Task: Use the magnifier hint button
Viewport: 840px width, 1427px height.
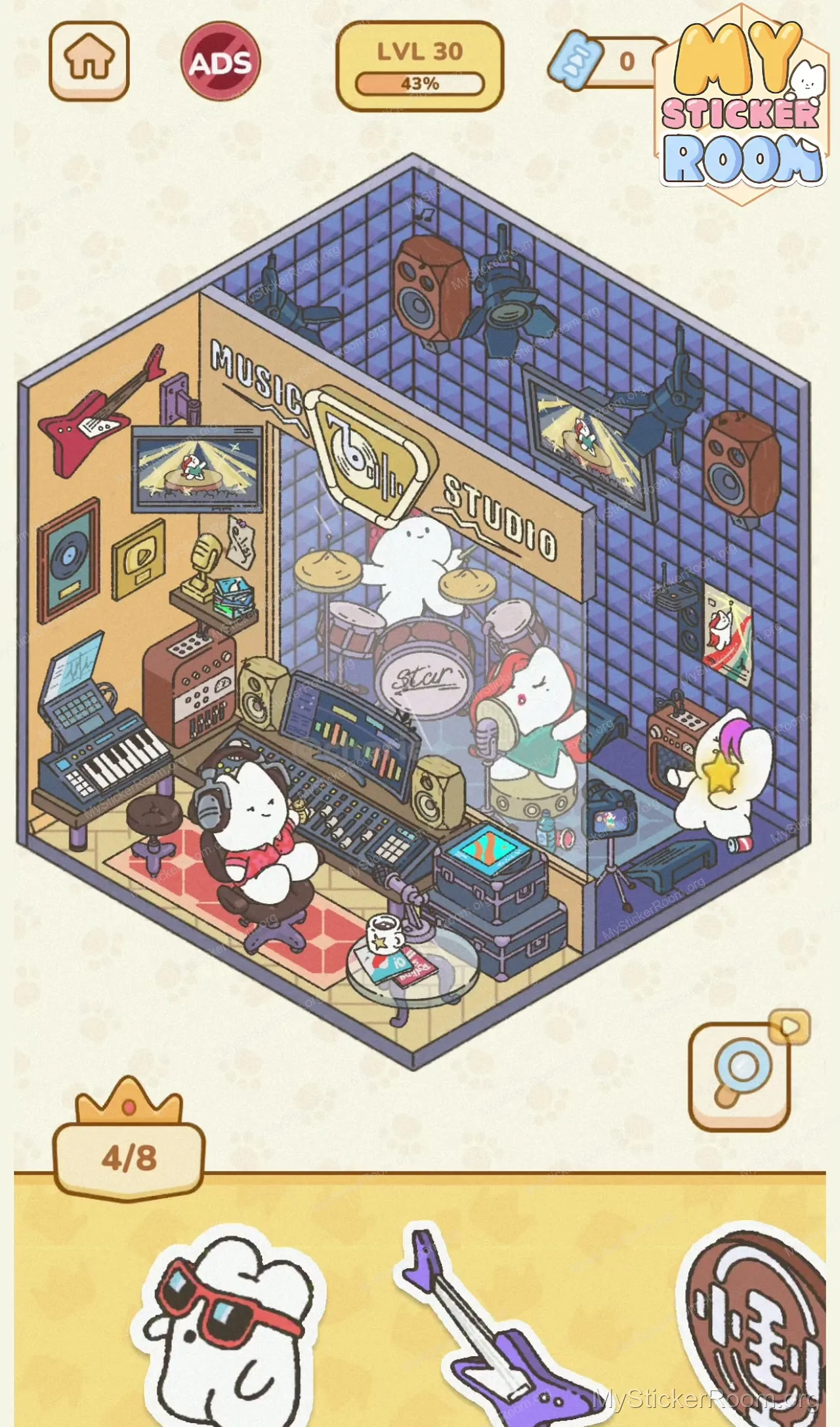Action: point(740,1076)
